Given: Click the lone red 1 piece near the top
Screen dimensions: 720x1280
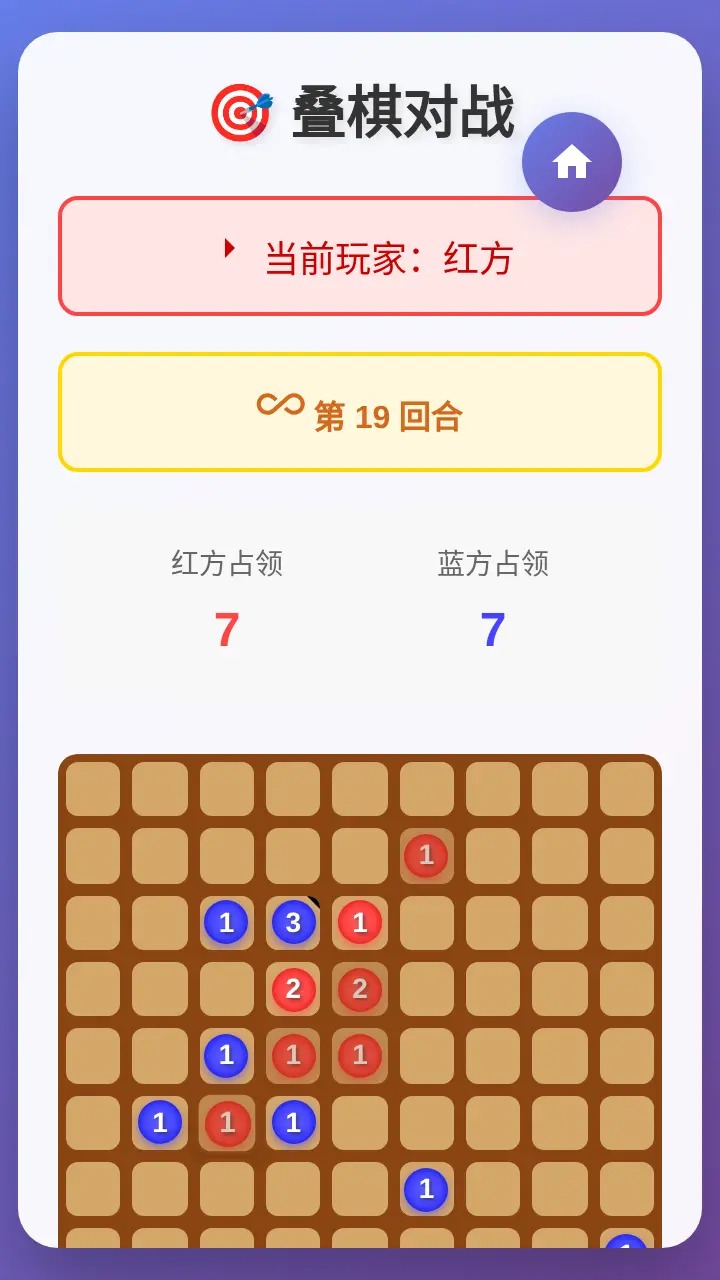Looking at the screenshot, I should (x=426, y=854).
